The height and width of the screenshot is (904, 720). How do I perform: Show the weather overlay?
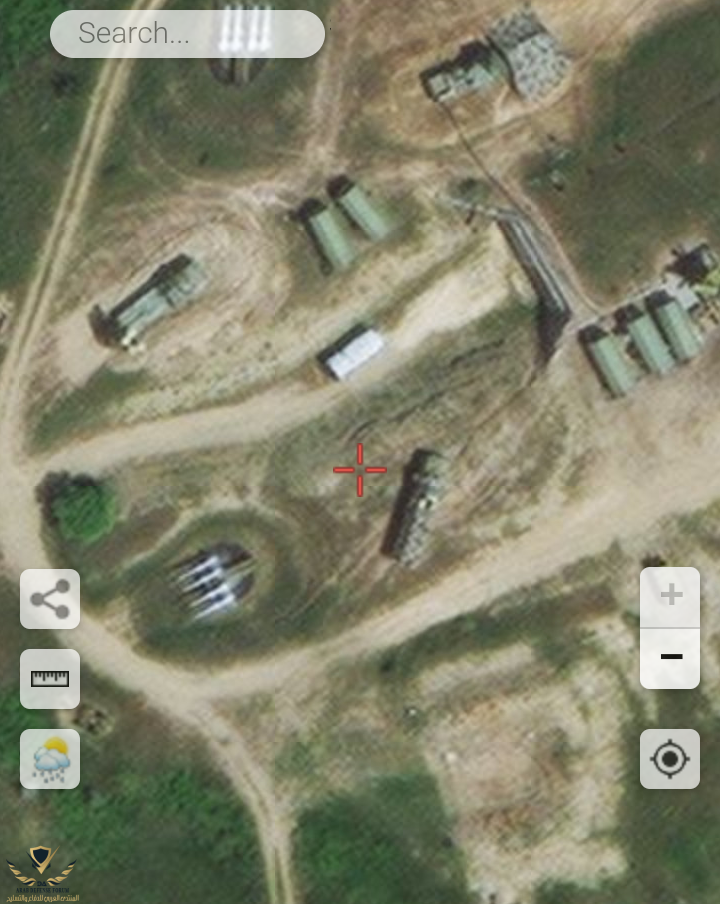[50, 759]
